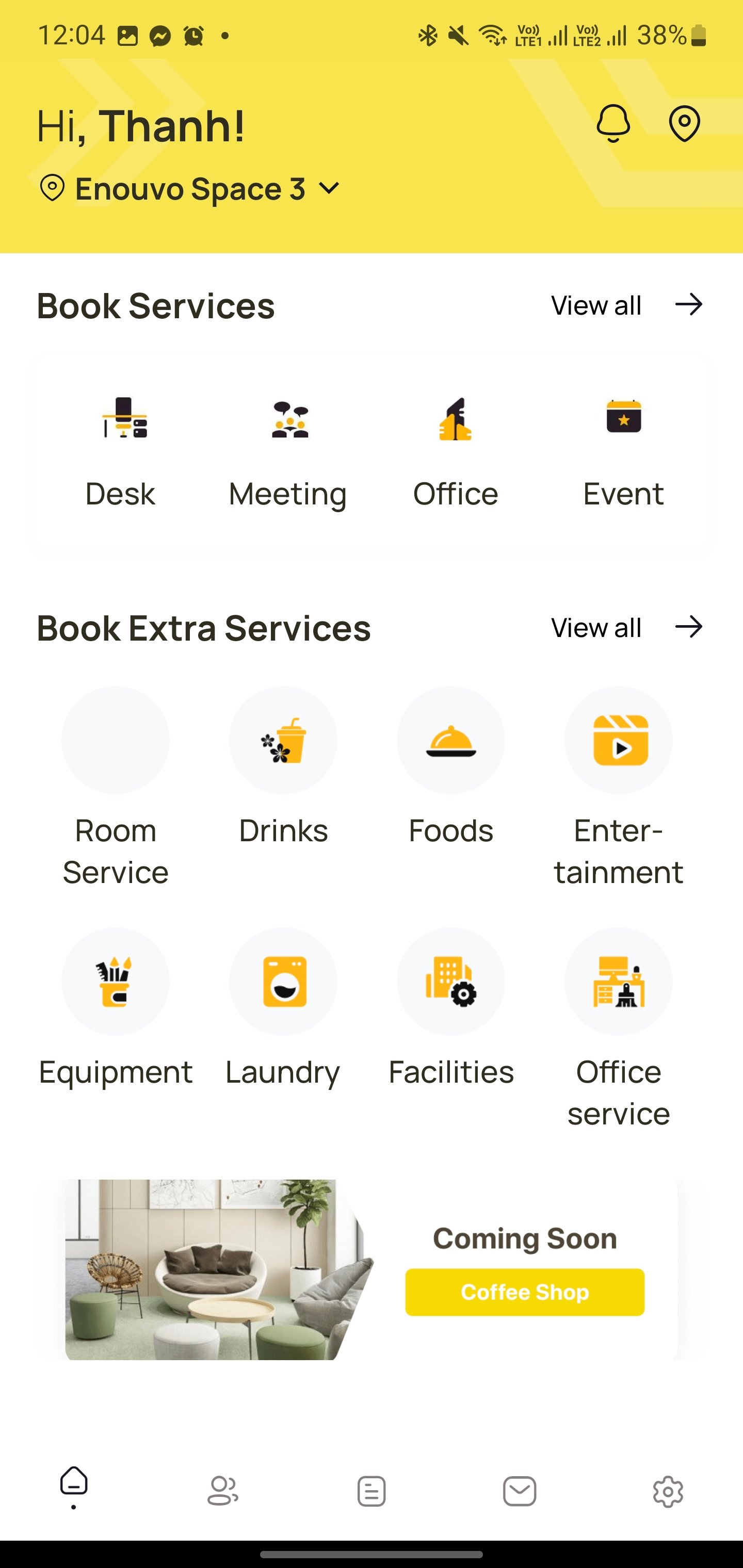Open the map location pin icon

click(684, 124)
